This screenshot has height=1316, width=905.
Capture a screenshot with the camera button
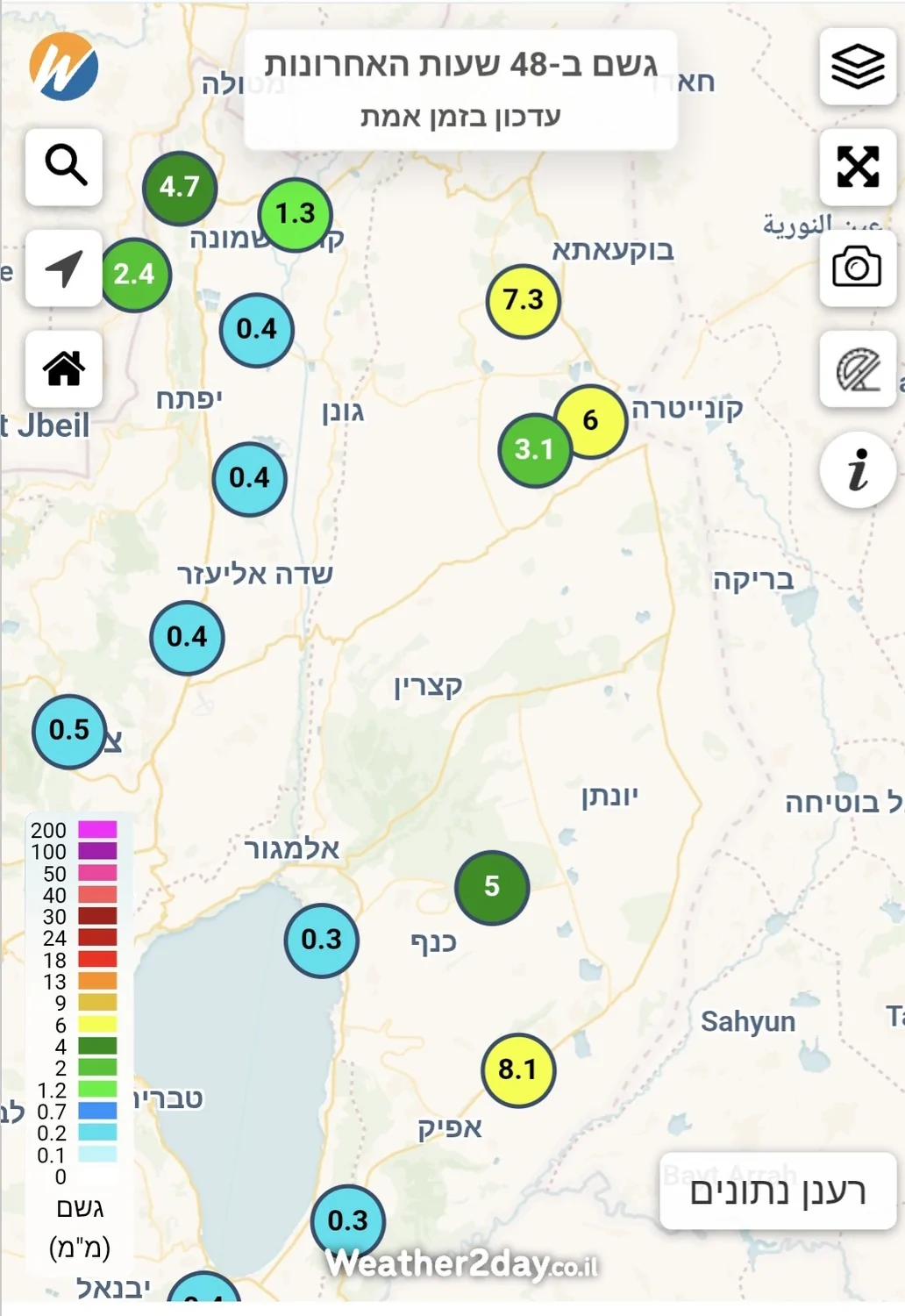click(x=858, y=267)
